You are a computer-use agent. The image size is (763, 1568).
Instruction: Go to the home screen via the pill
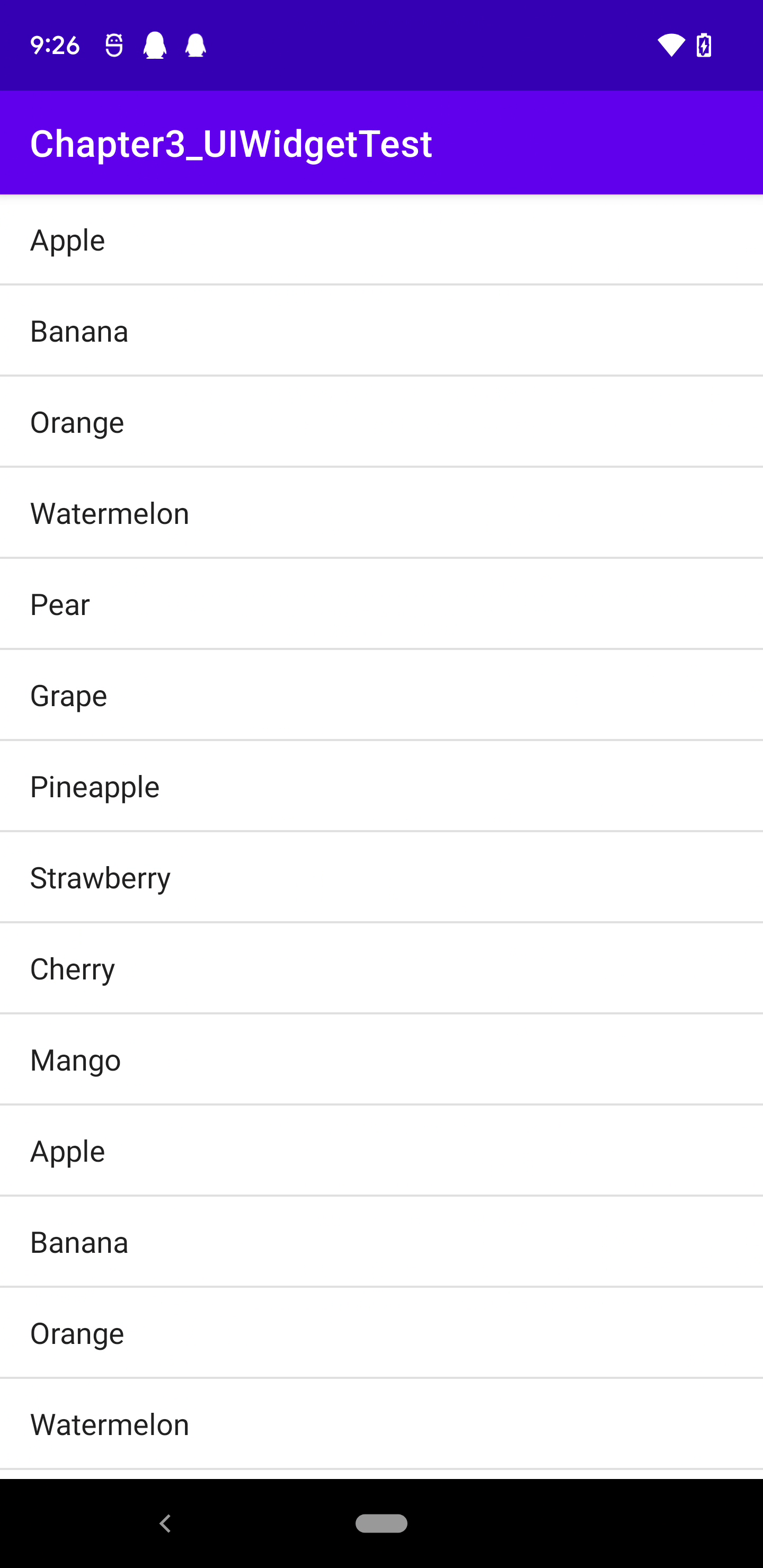[x=381, y=1523]
